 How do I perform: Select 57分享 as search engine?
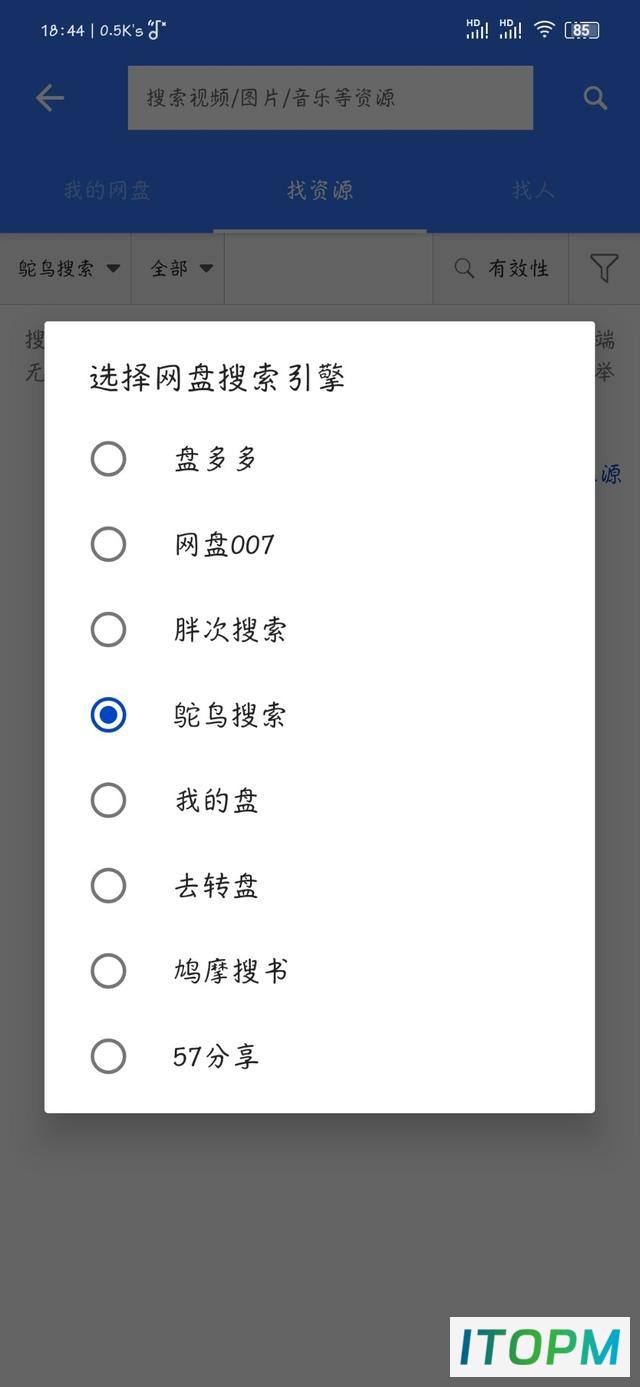click(319, 1056)
